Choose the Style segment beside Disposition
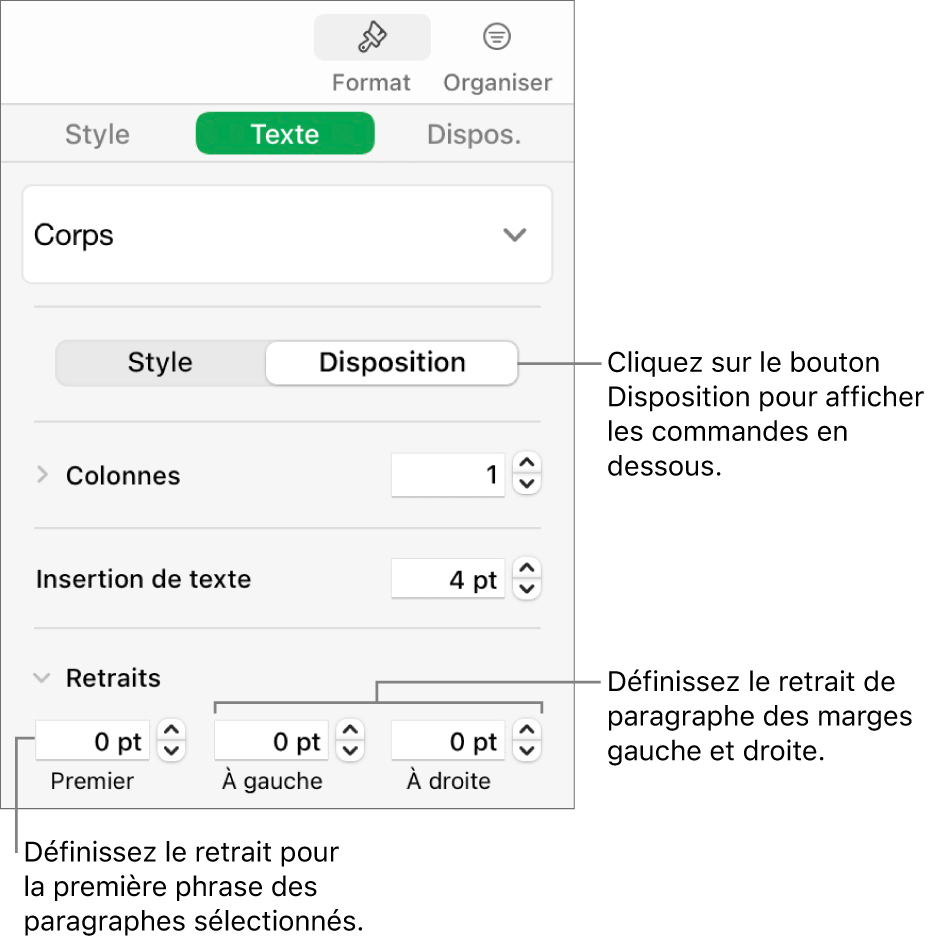The image size is (934, 947). [x=160, y=362]
